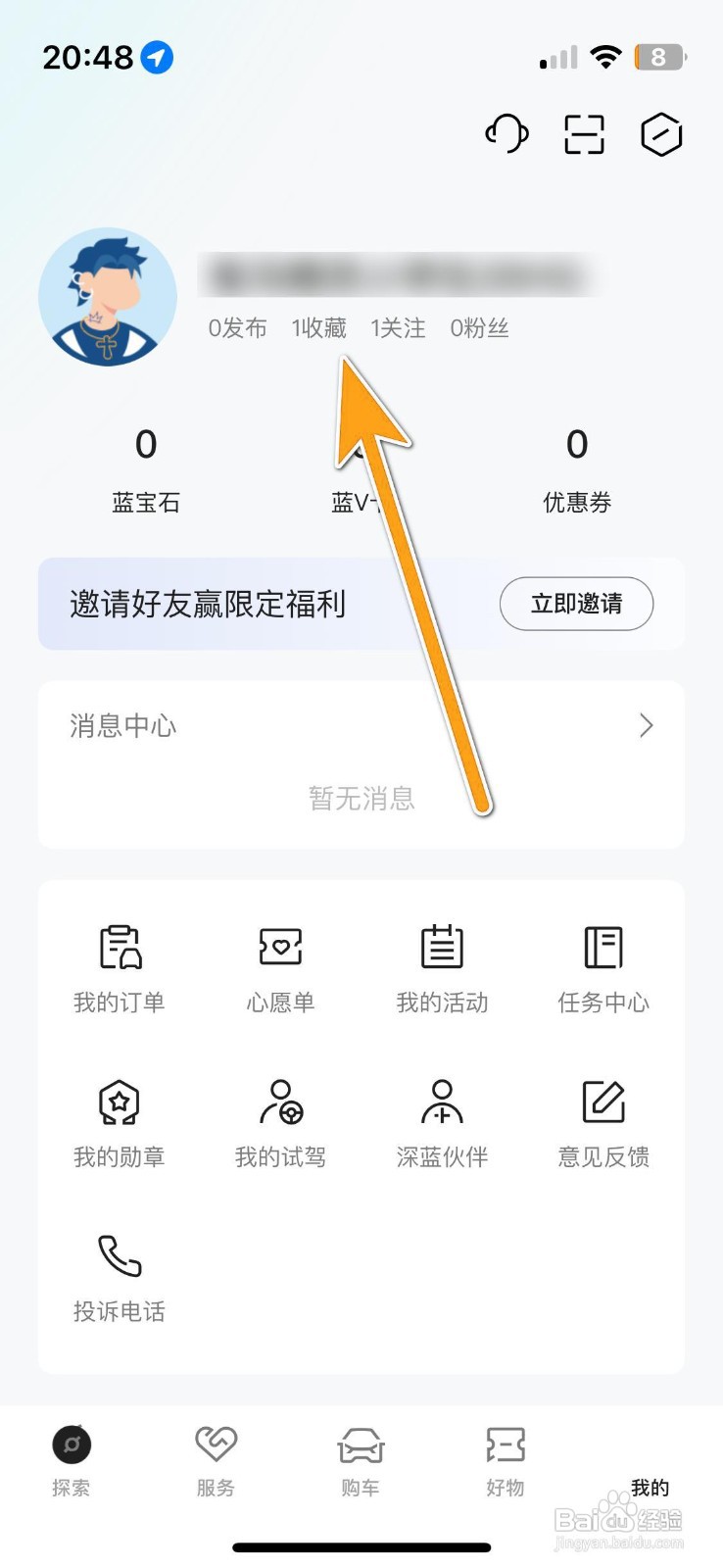Open 我的活动 (My Activities)
Viewport: 723px width, 1568px height.
coord(442,965)
